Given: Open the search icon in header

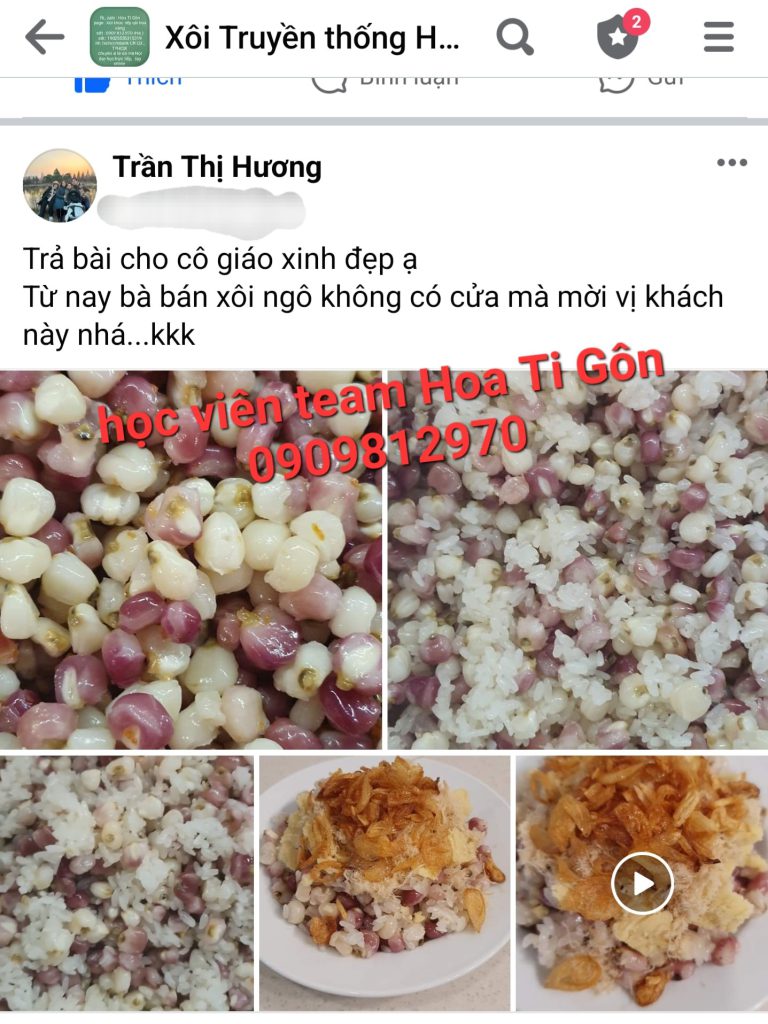Looking at the screenshot, I should (515, 38).
